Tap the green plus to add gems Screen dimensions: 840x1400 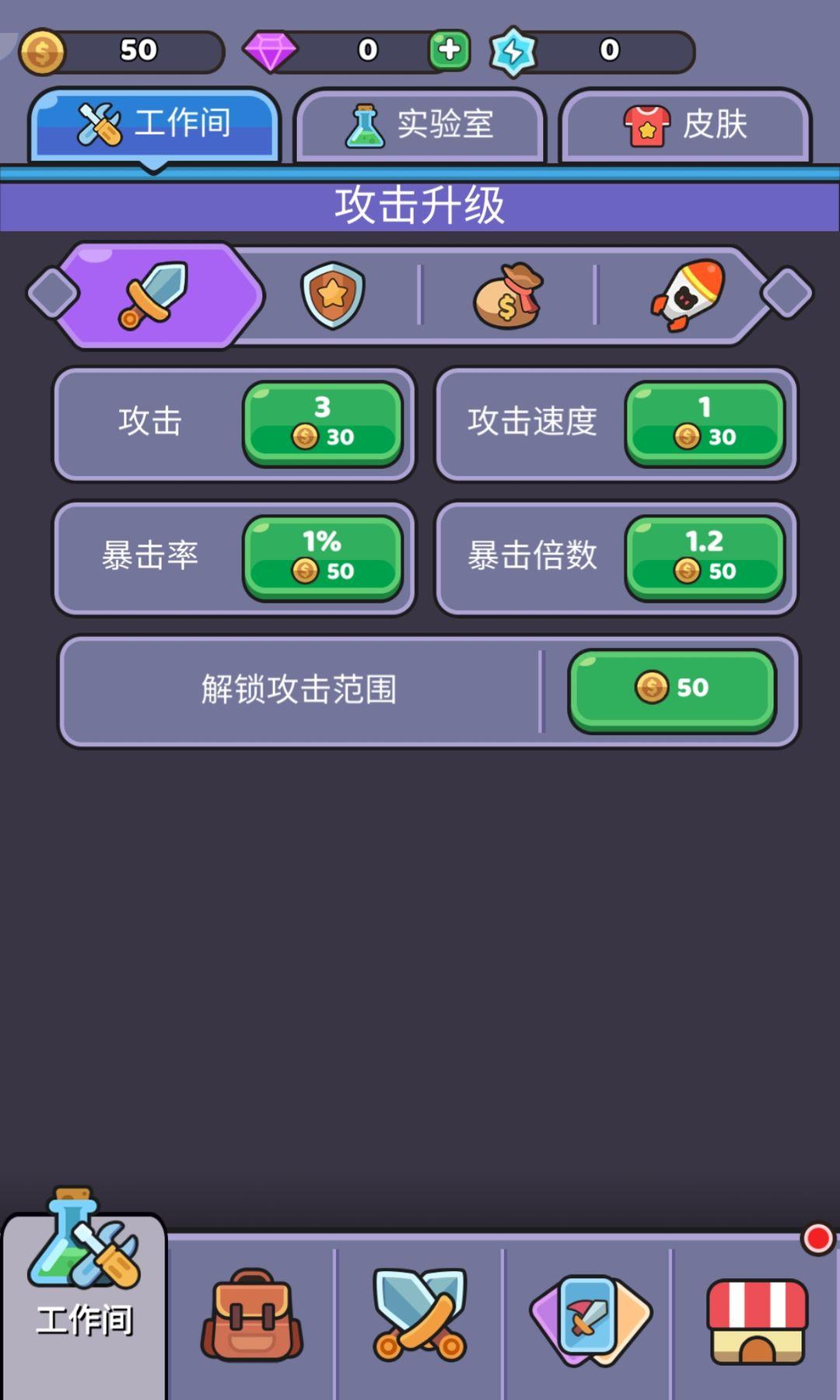click(x=449, y=51)
